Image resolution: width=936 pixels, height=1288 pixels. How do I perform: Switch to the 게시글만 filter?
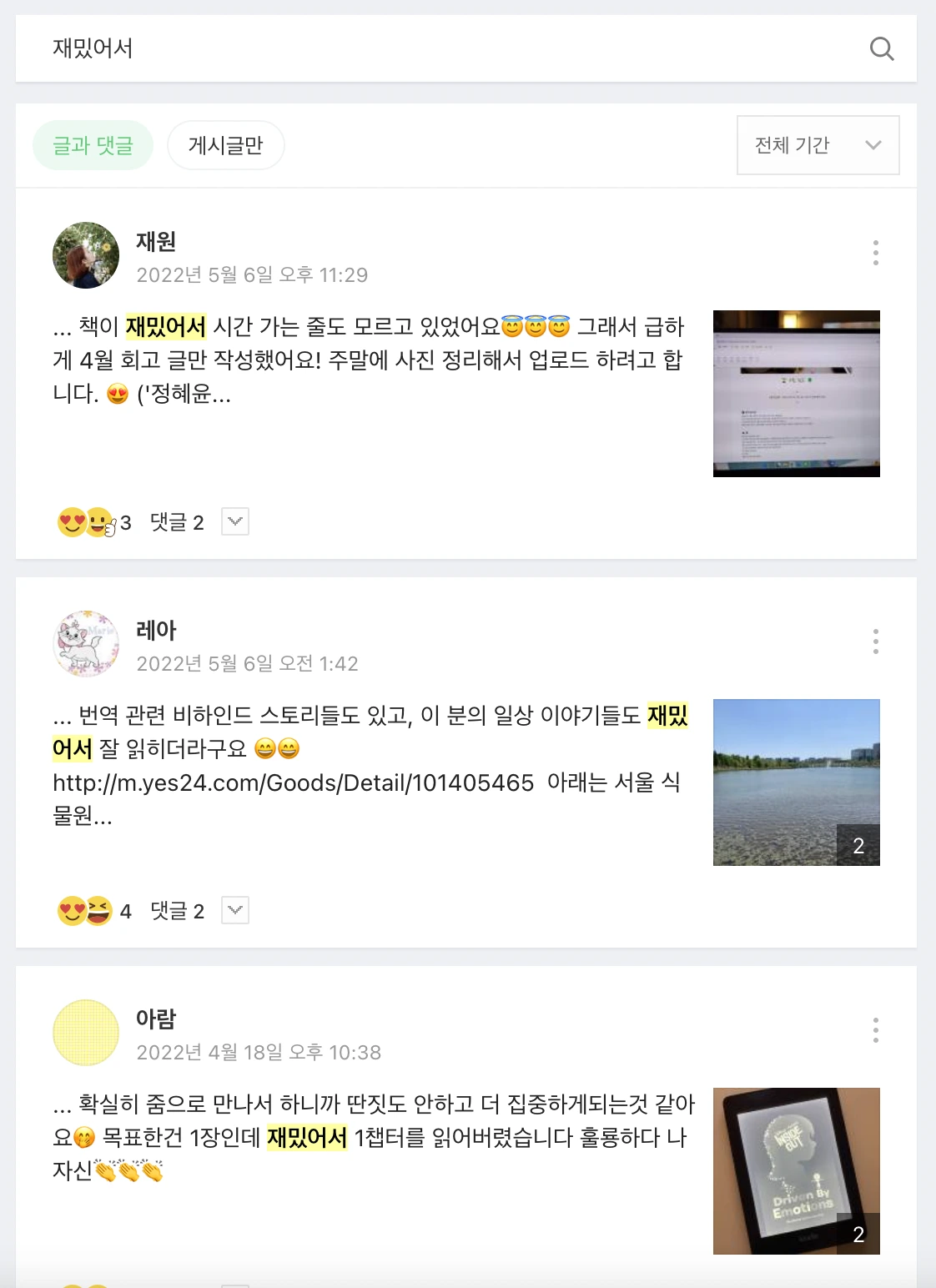(226, 145)
